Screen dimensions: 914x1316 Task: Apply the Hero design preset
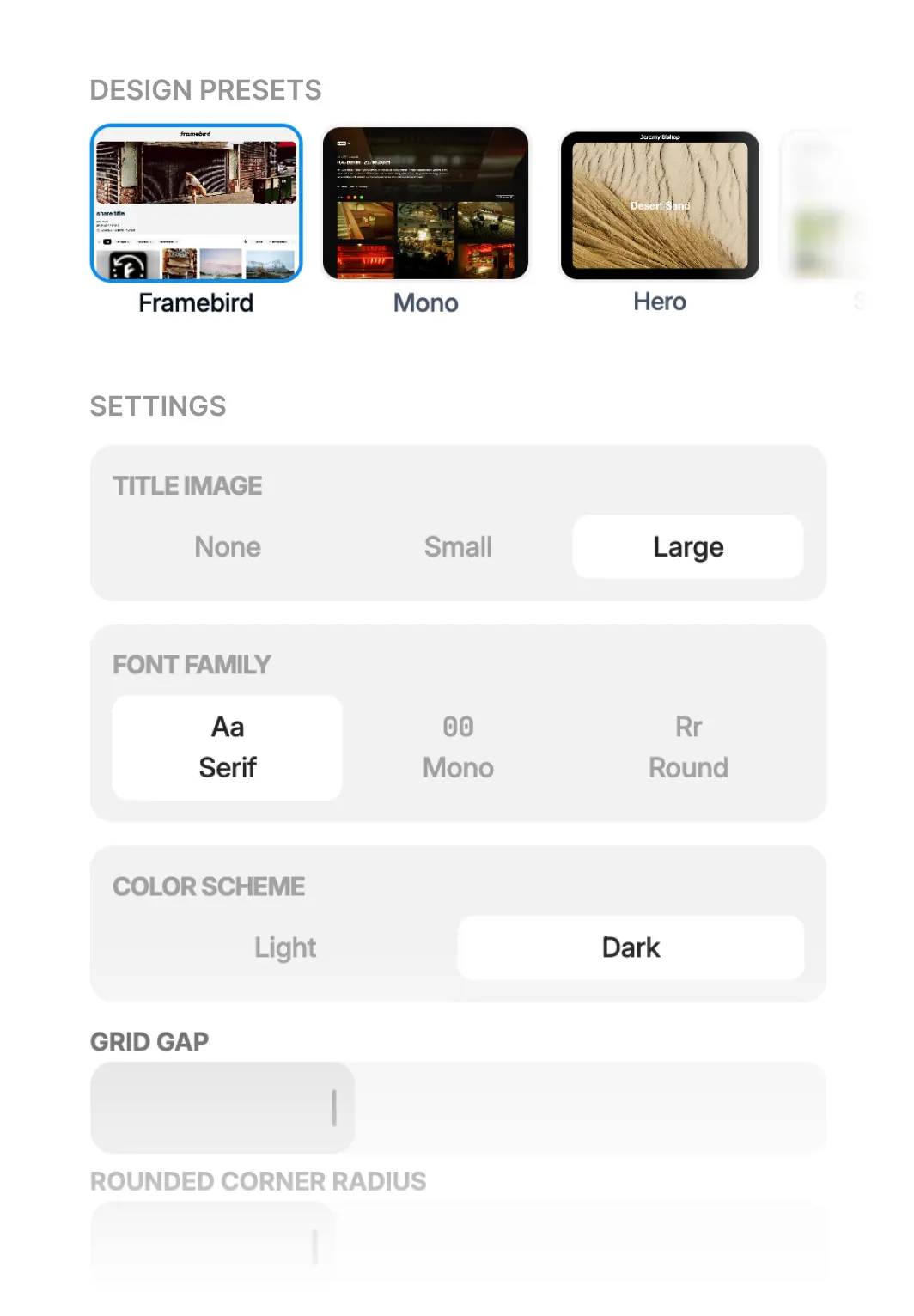click(660, 206)
